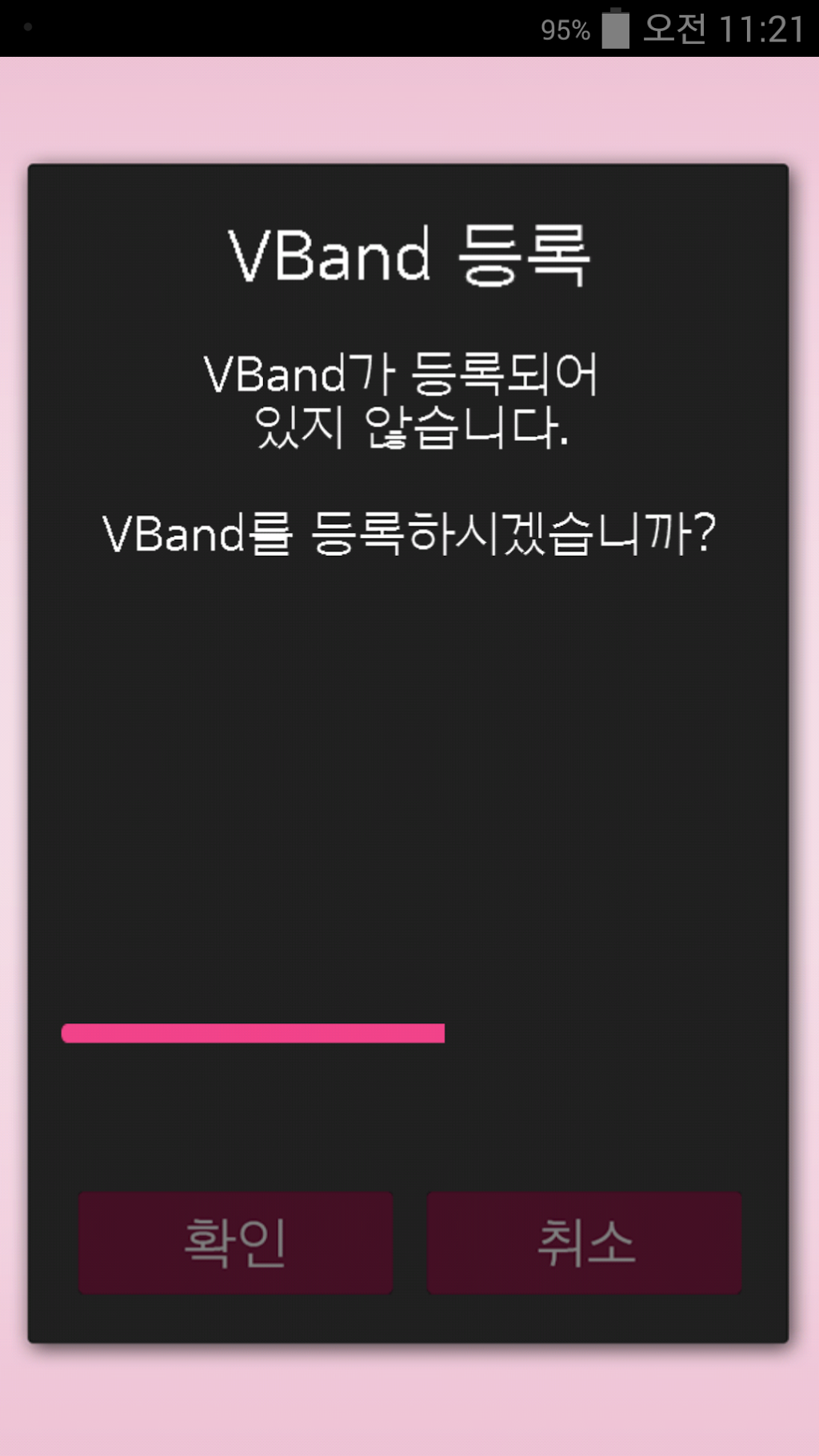Confirm VBand registration with 확인
The height and width of the screenshot is (1456, 819).
(x=236, y=1242)
